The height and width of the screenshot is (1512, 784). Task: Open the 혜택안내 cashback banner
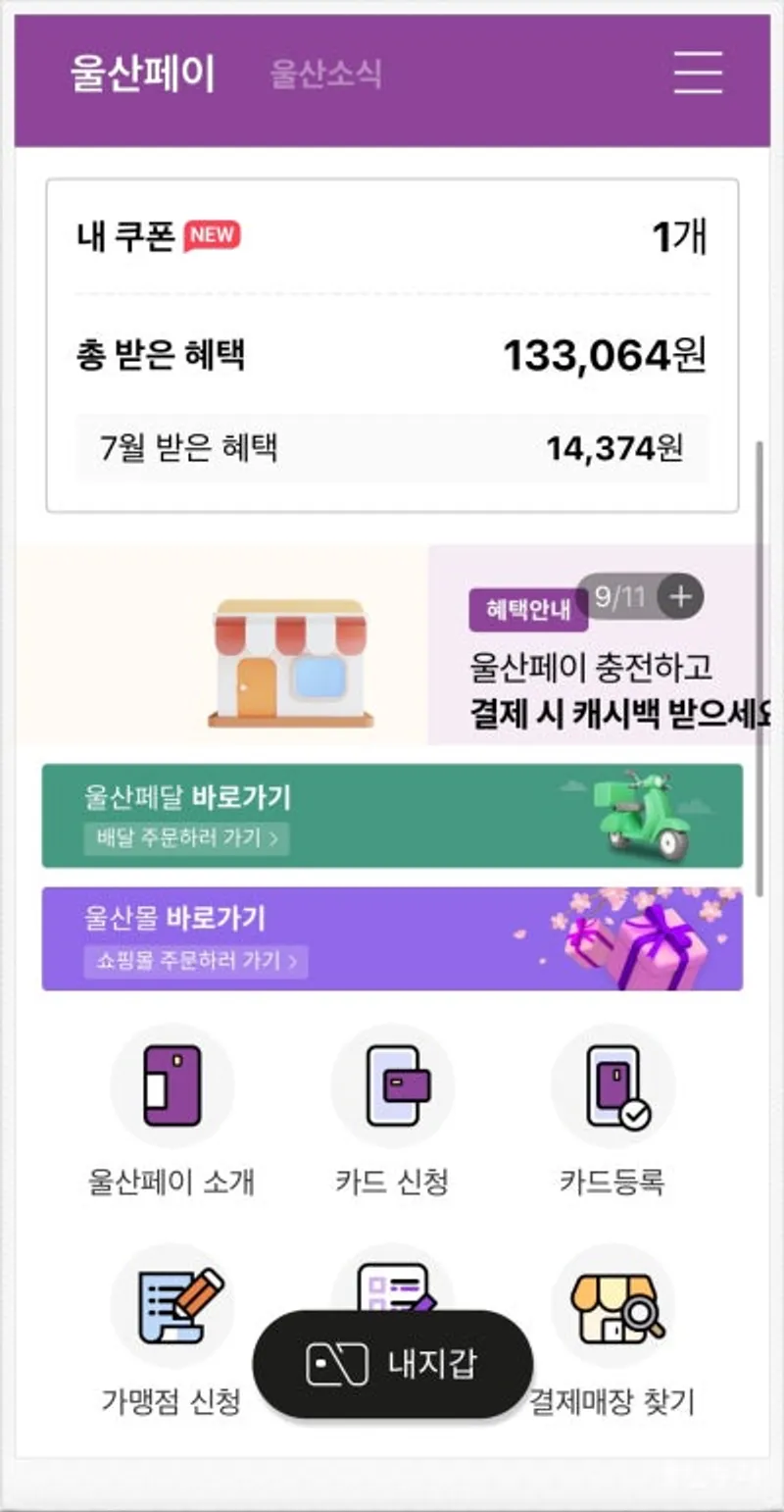[598, 667]
